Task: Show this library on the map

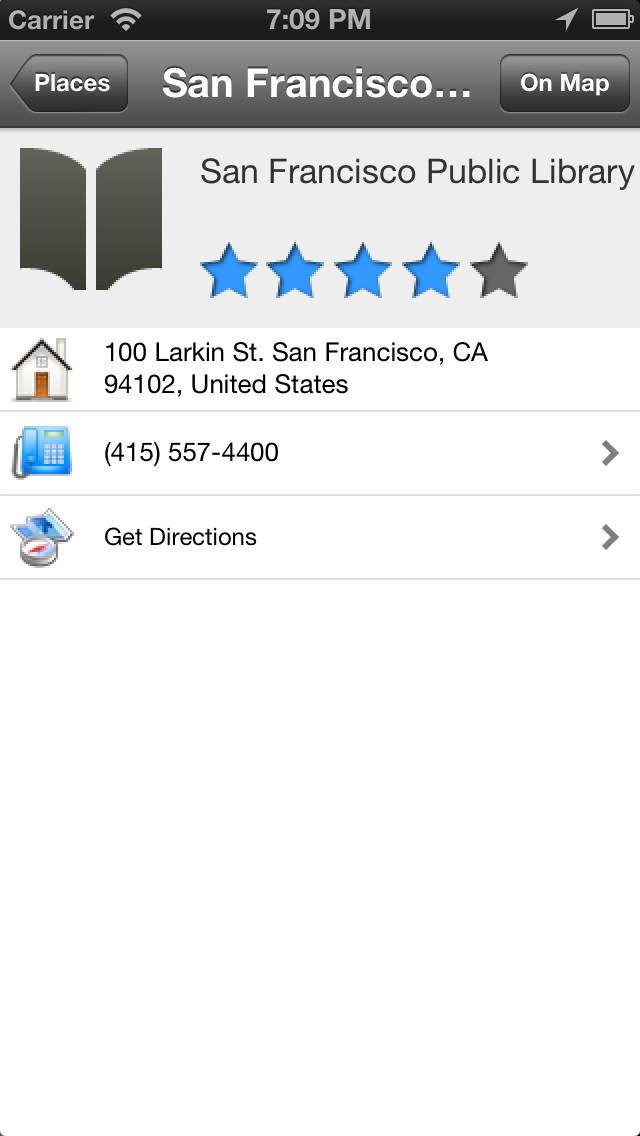Action: [x=564, y=84]
